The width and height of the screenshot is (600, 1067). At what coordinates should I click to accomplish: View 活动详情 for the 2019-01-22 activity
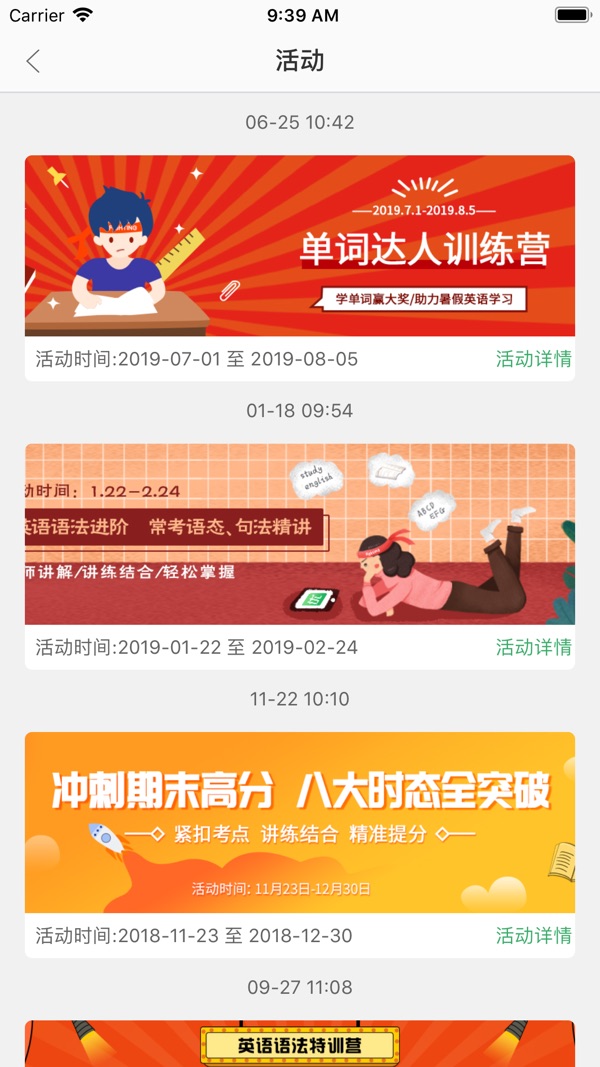click(533, 647)
